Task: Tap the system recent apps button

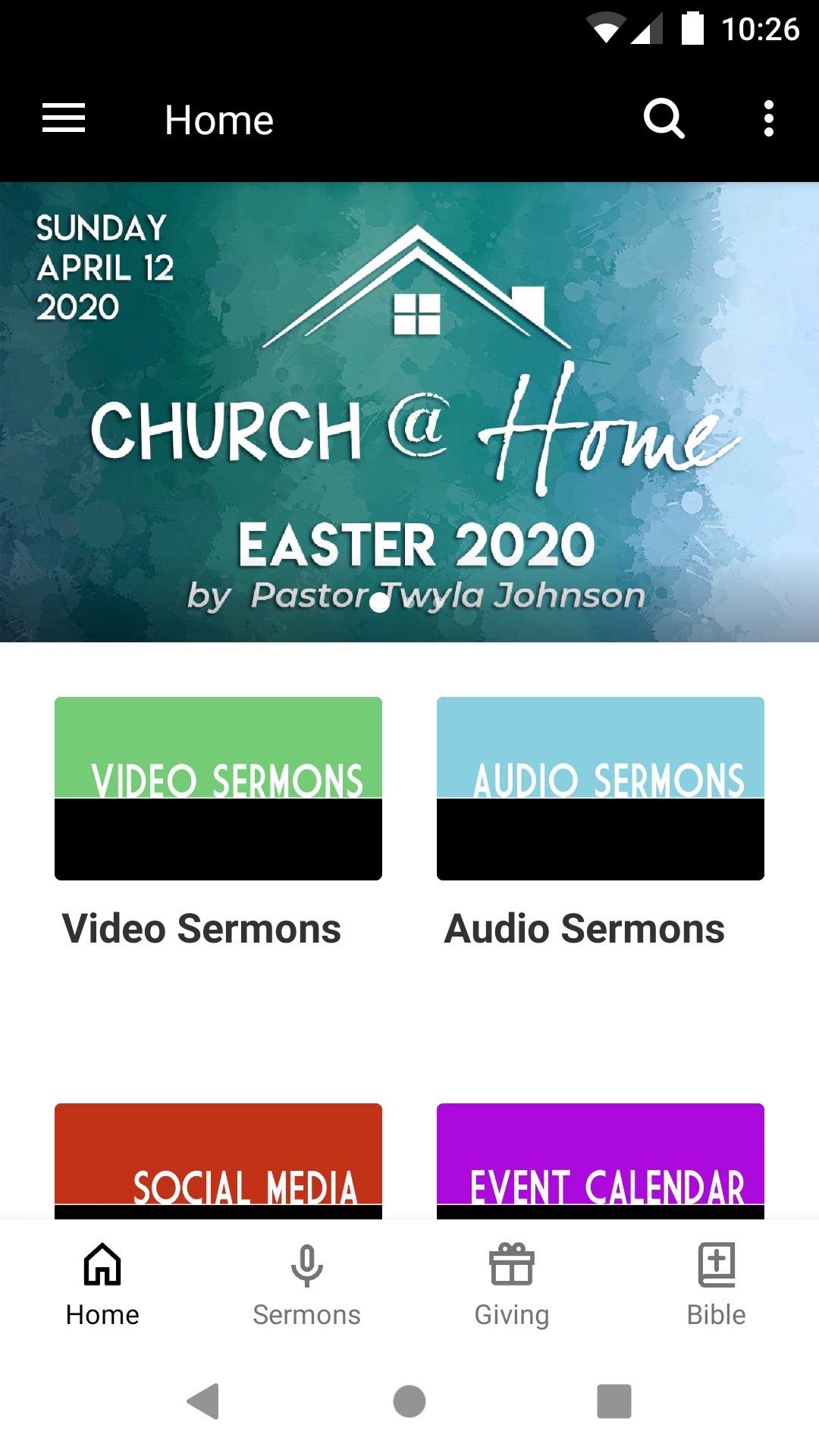Action: [x=614, y=1401]
